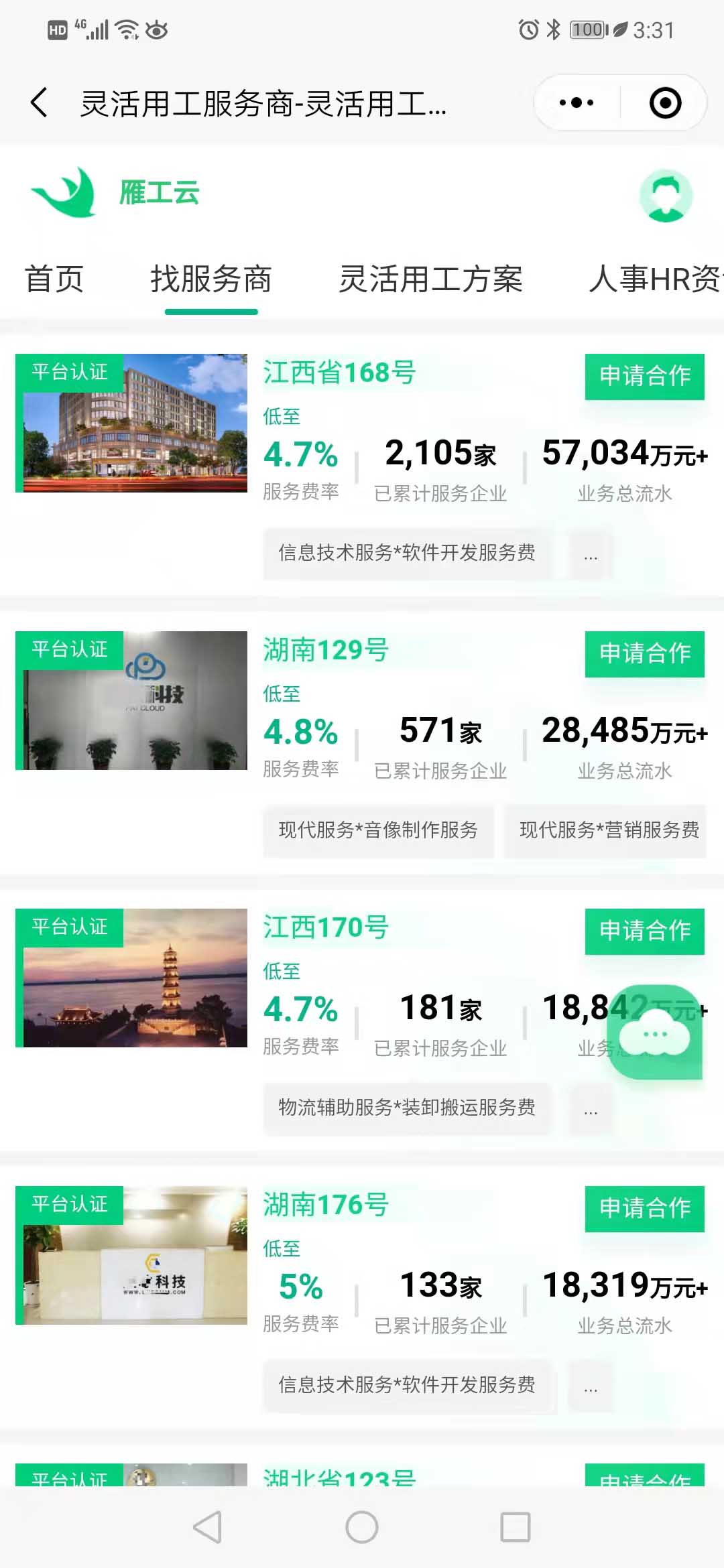Image resolution: width=724 pixels, height=1568 pixels.
Task: Open the 湖南129号 provider card
Action: click(x=326, y=650)
